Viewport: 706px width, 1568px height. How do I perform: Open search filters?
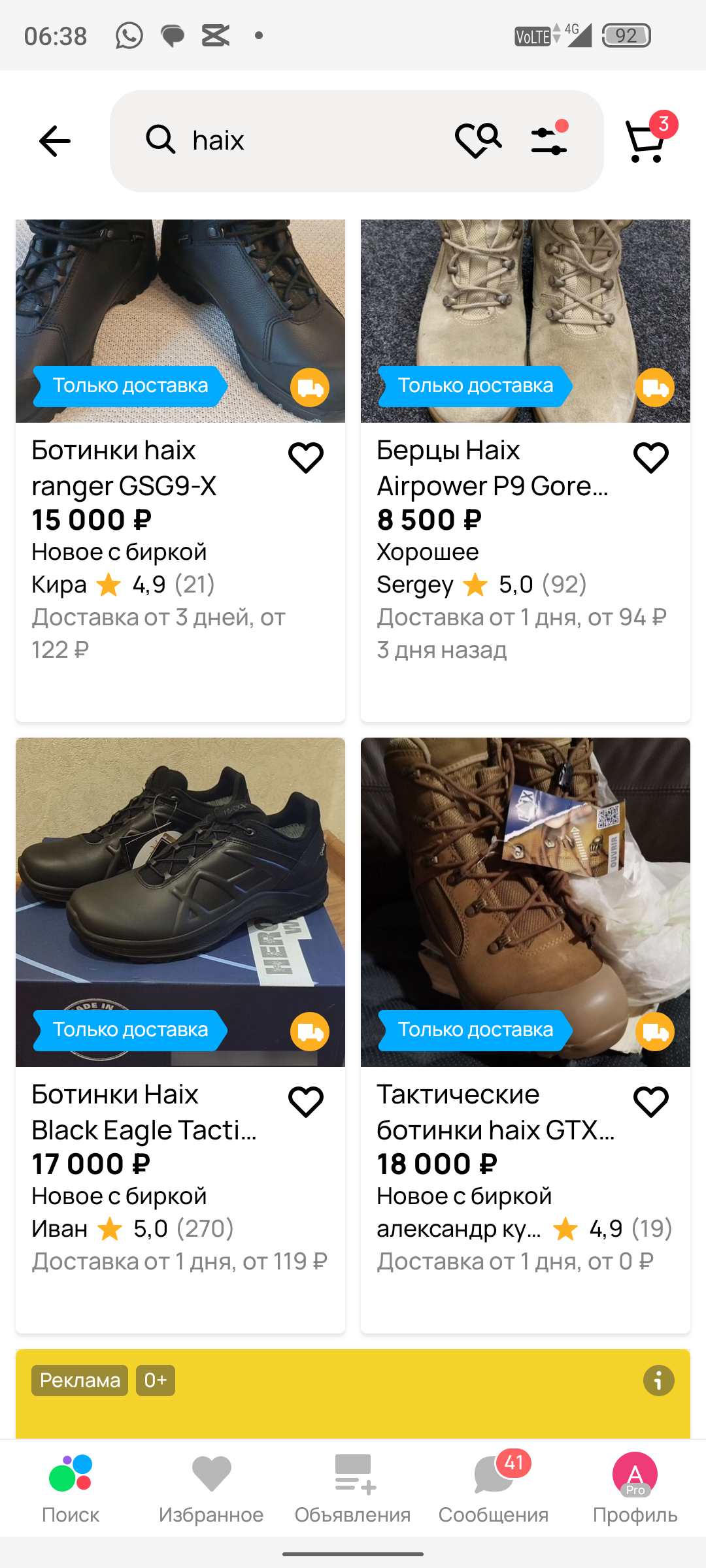coord(549,140)
